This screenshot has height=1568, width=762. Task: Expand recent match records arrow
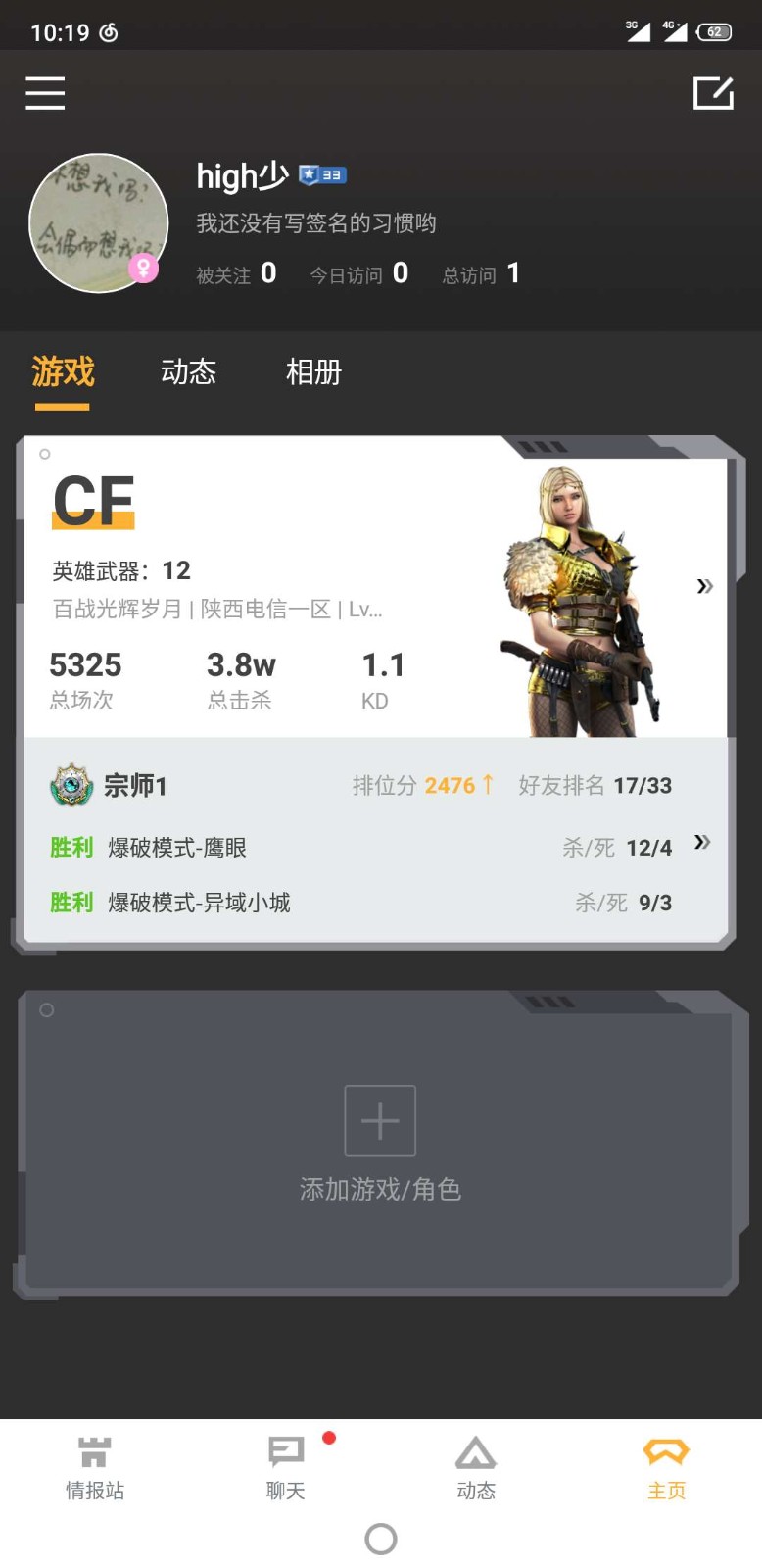coord(702,842)
